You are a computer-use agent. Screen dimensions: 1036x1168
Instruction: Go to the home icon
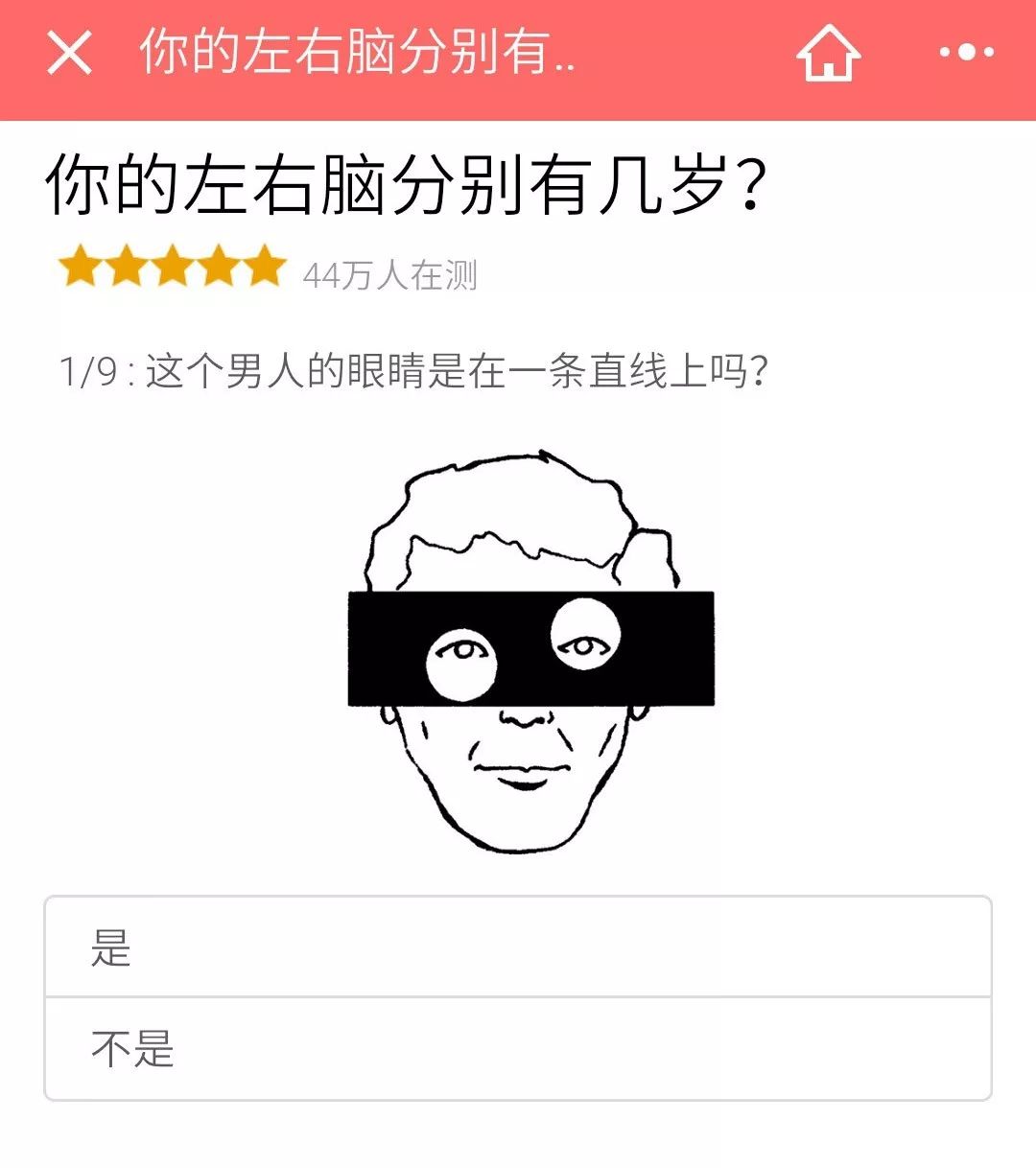coord(828,53)
